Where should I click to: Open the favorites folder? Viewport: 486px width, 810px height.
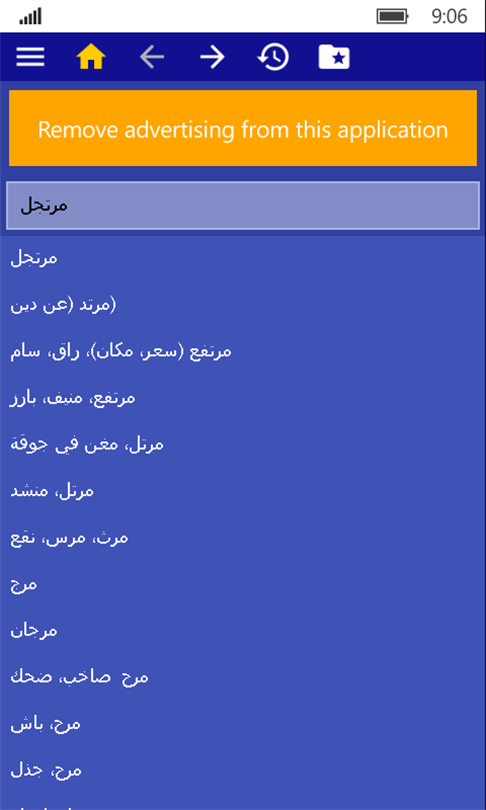point(334,57)
